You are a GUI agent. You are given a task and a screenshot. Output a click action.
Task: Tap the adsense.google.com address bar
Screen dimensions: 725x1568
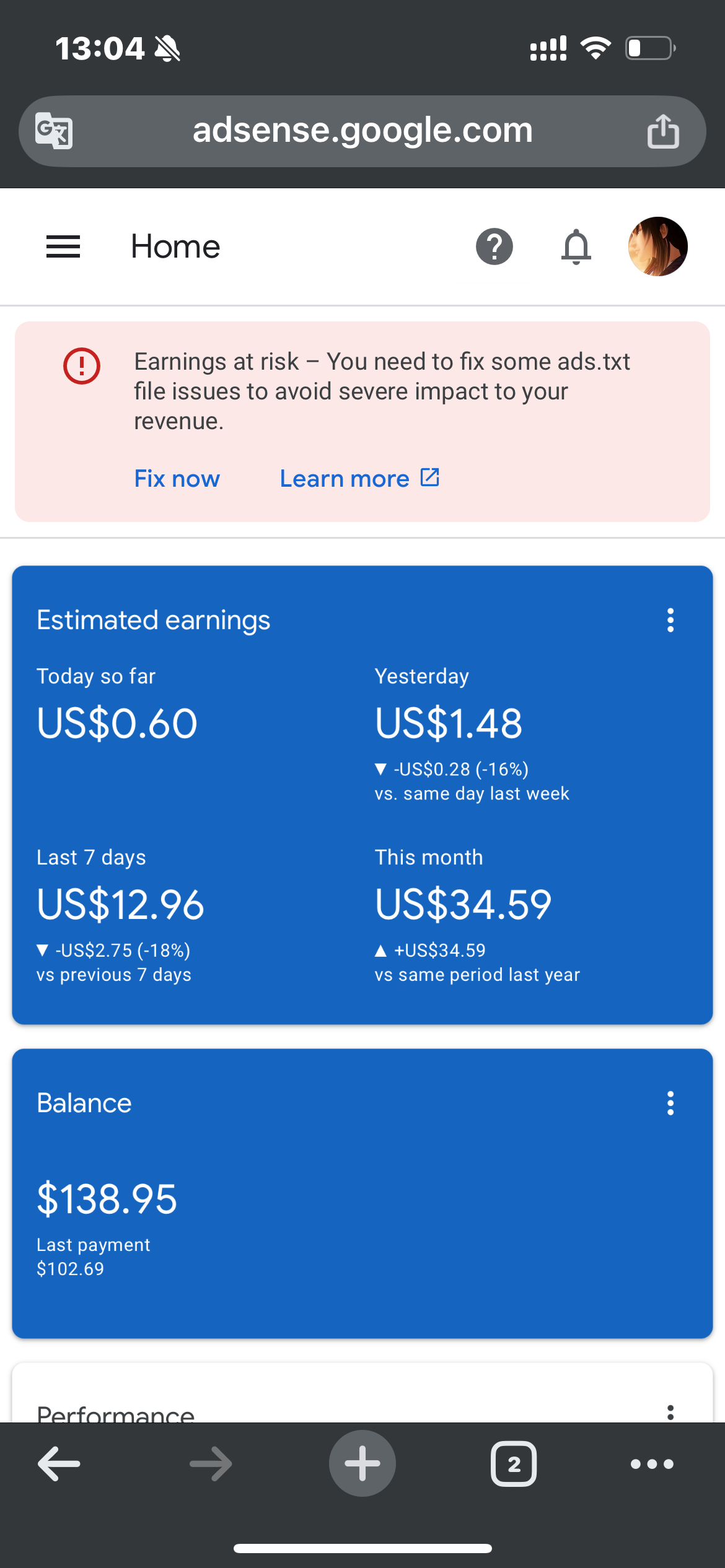click(x=362, y=131)
